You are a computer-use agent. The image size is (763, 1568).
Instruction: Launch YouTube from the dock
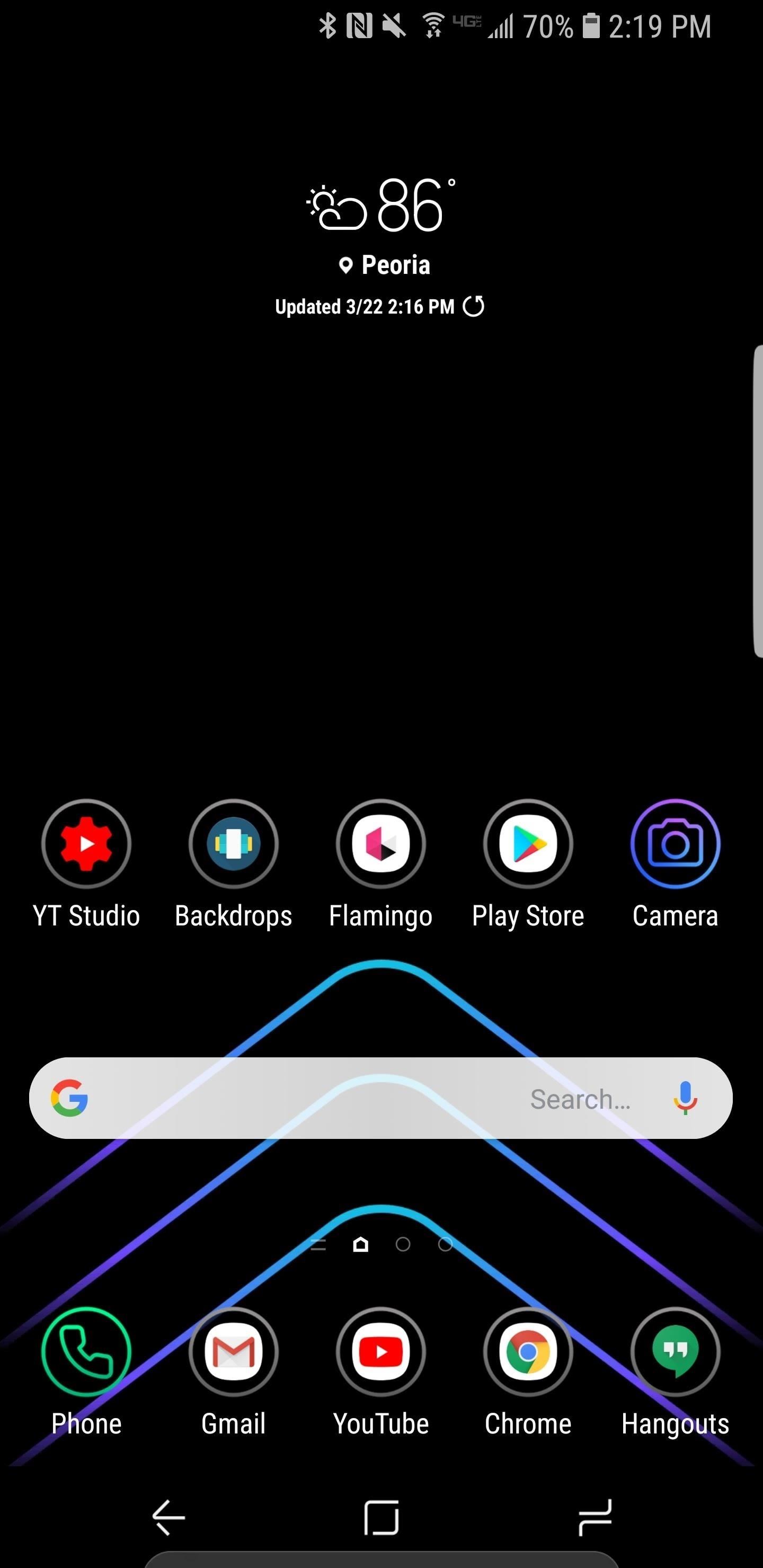(380, 1351)
